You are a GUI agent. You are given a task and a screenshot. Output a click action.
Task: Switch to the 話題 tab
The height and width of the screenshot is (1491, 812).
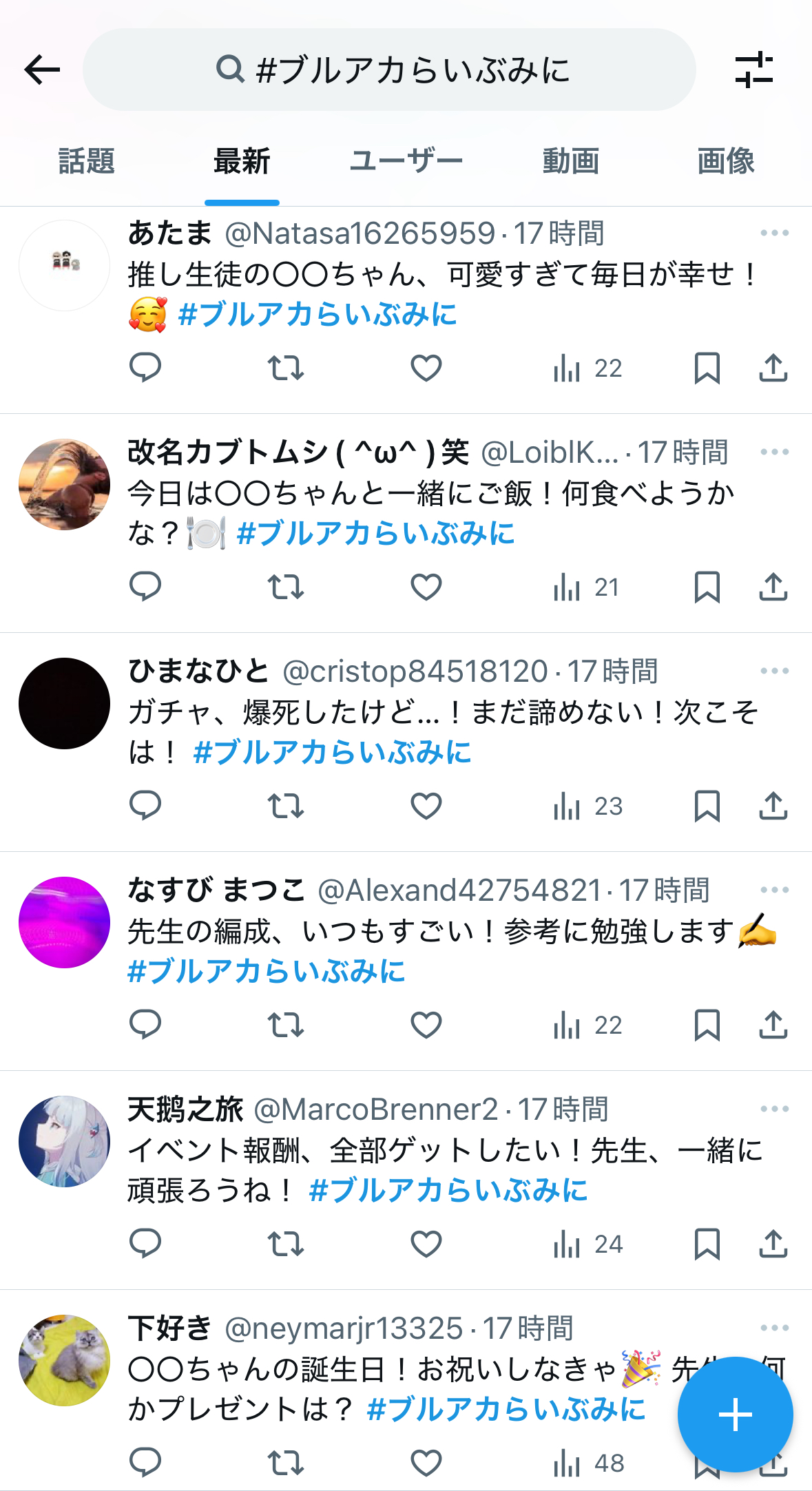(x=86, y=162)
